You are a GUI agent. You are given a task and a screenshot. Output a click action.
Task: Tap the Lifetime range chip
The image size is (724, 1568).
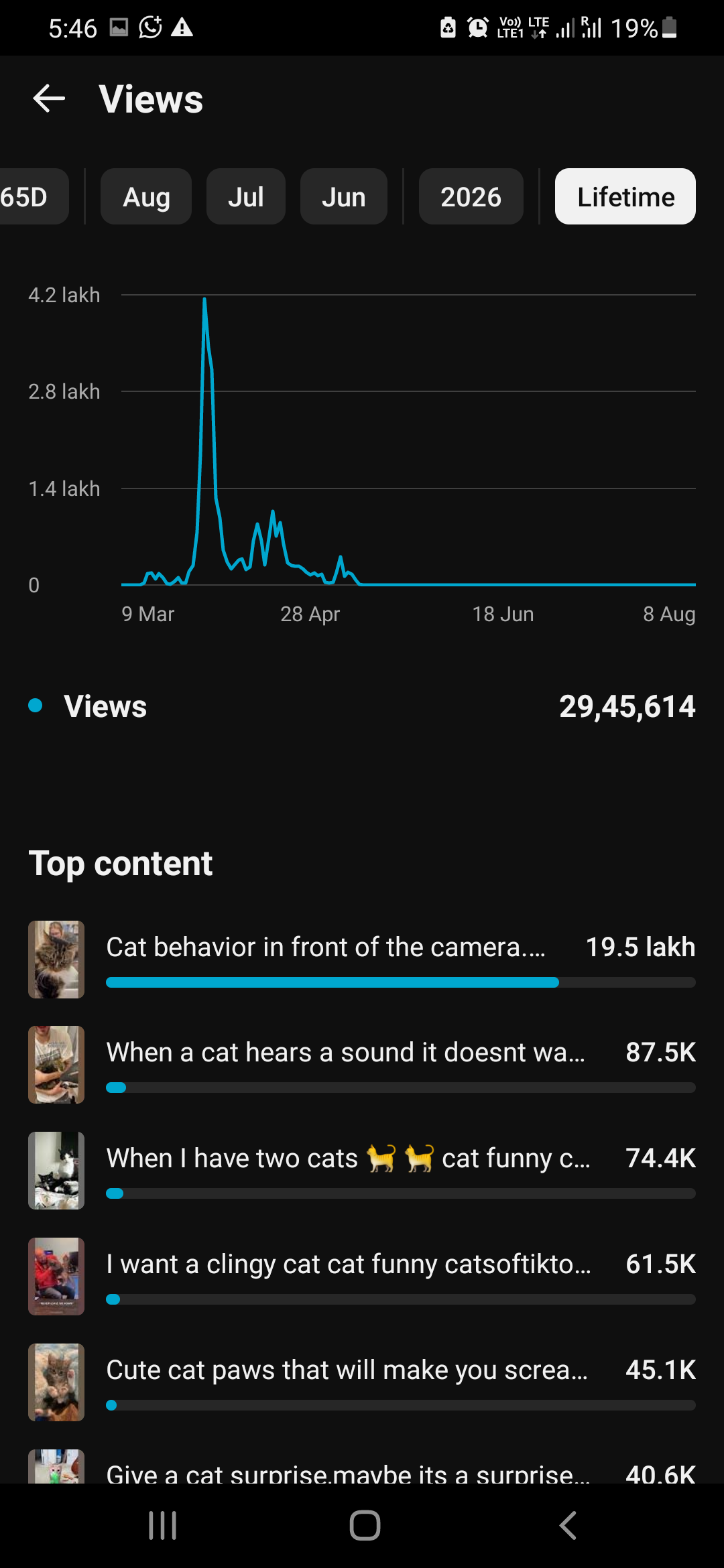(x=625, y=196)
